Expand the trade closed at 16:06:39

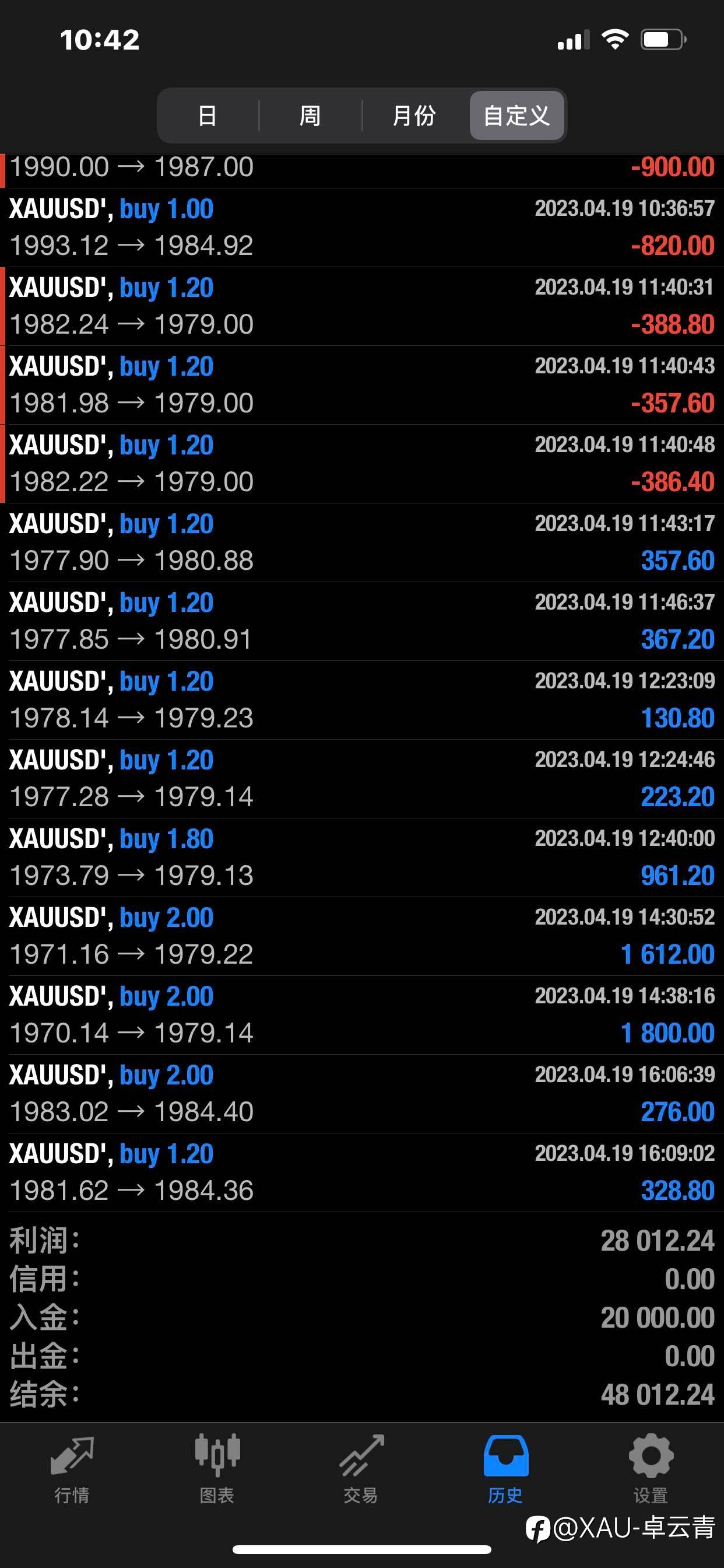(362, 1093)
